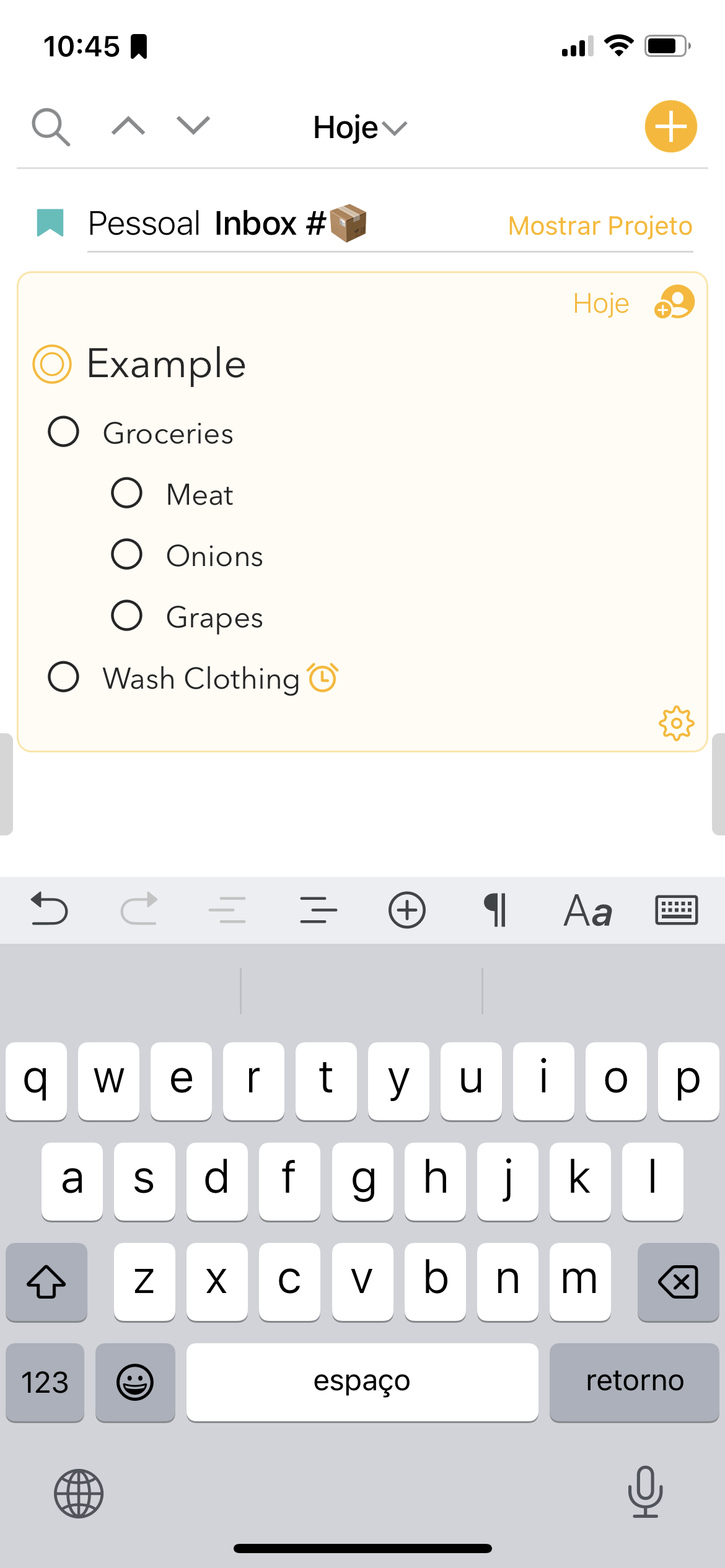Go to previous item with up chevron
Viewport: 725px width, 1568px height.
pos(128,126)
